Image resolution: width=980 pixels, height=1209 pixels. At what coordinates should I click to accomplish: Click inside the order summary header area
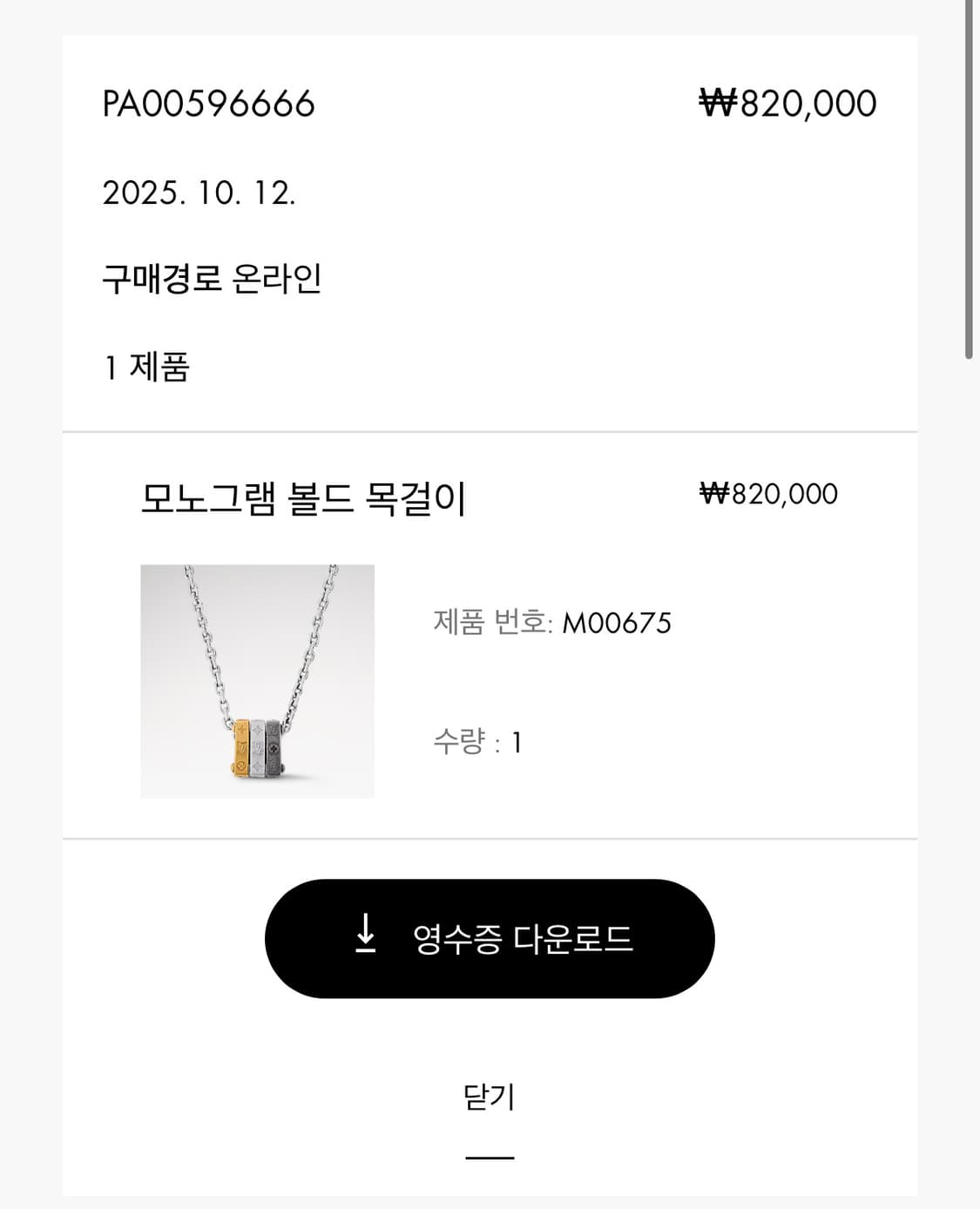click(490, 235)
